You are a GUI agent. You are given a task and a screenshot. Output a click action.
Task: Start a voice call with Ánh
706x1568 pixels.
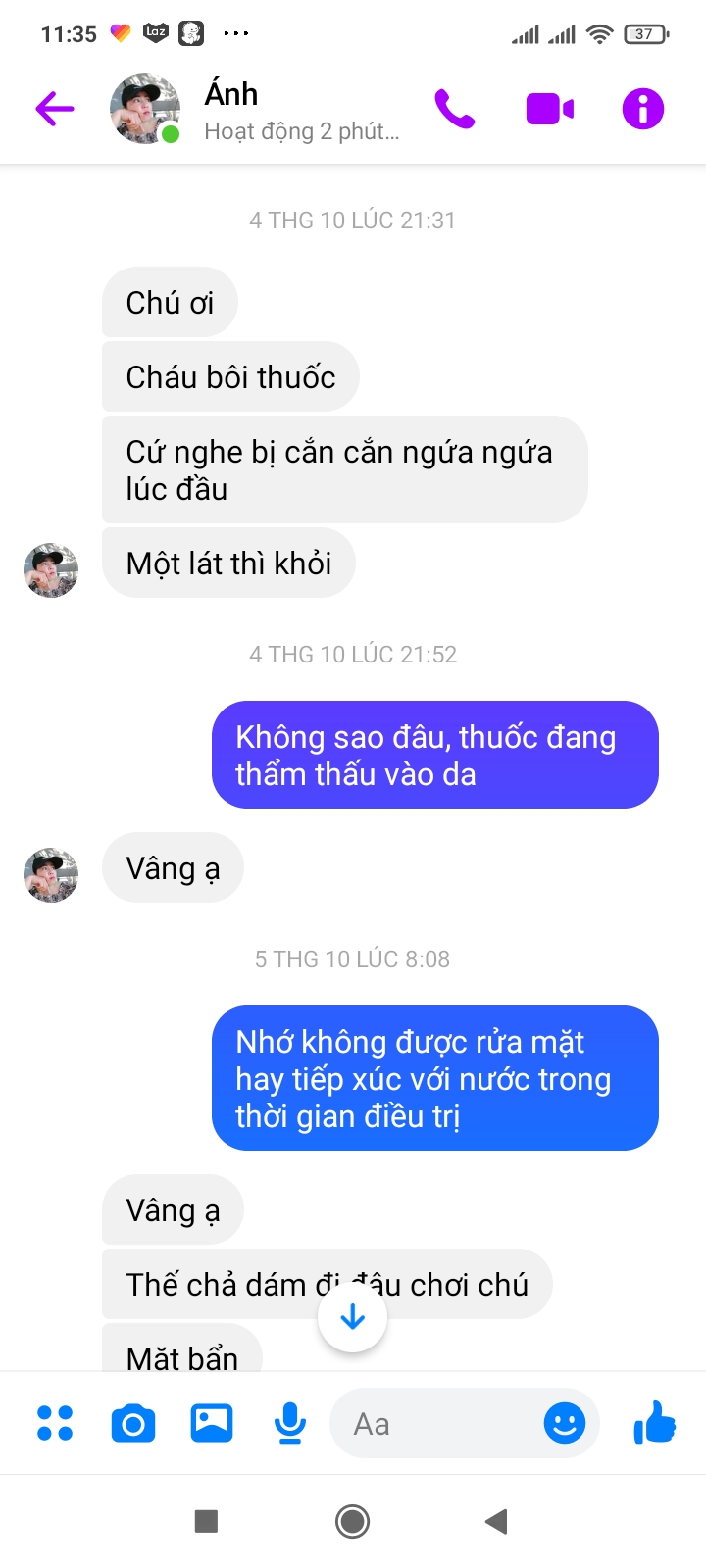(455, 109)
